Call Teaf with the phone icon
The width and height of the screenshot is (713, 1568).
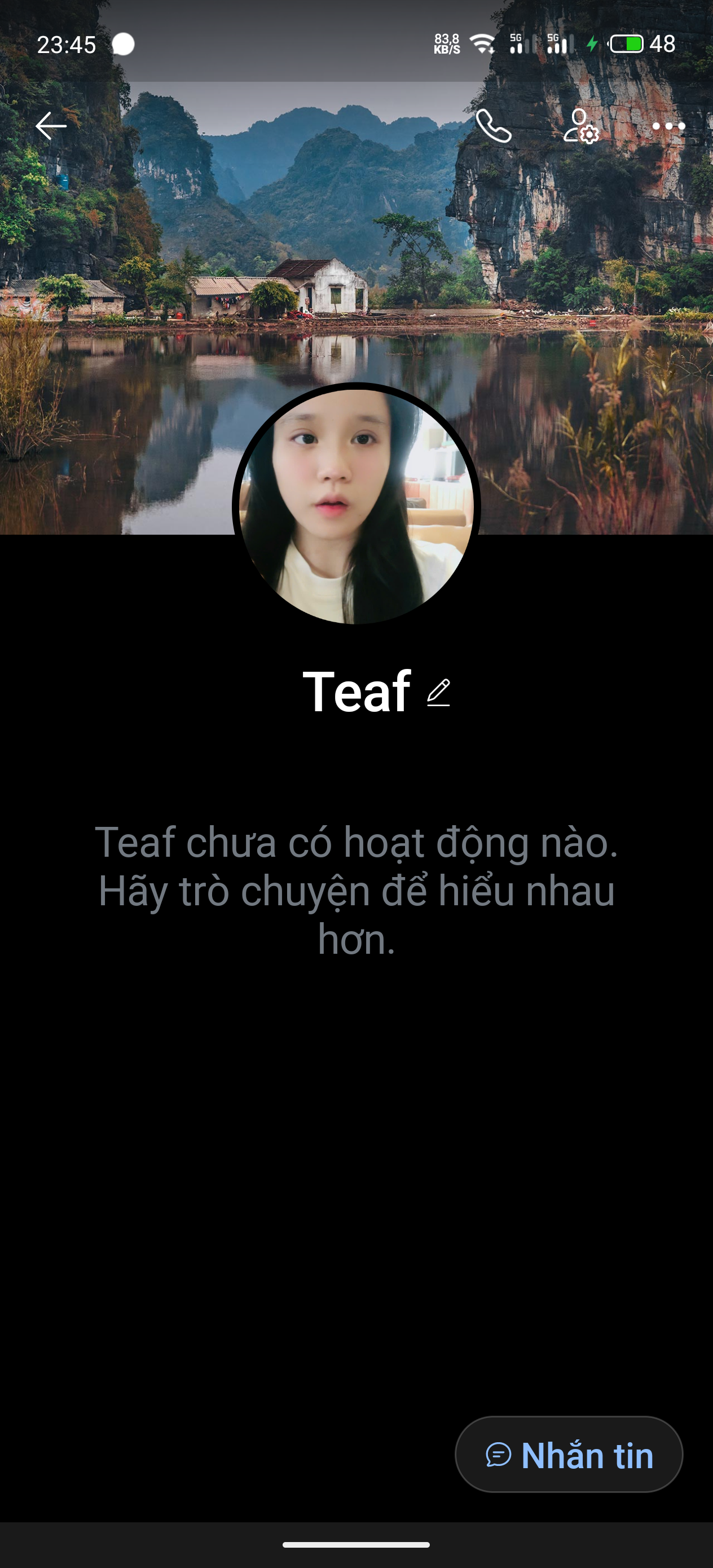[493, 126]
